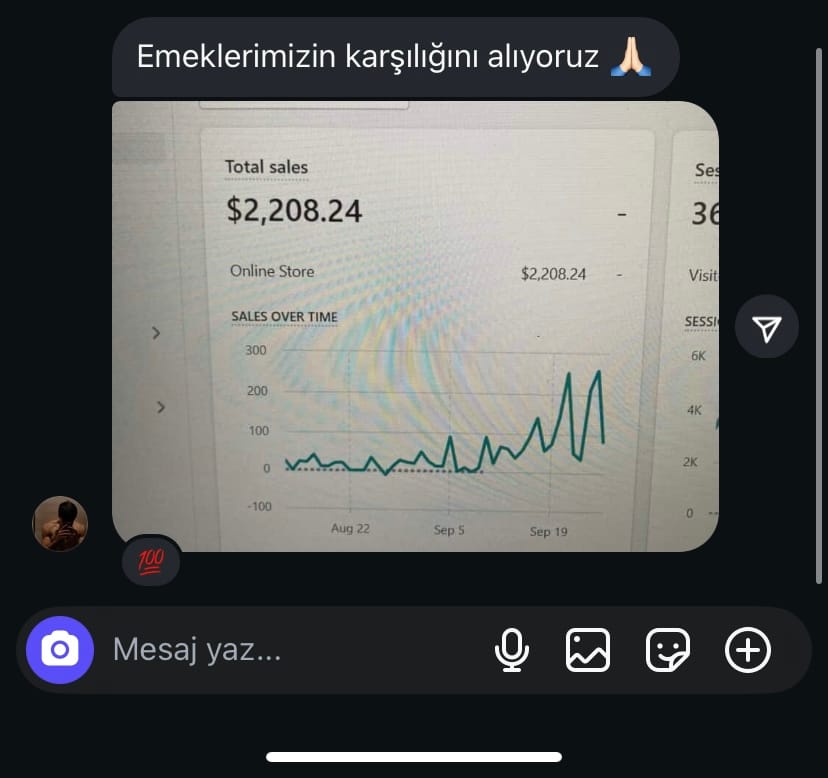View the sender's profile picture
Image resolution: width=828 pixels, height=778 pixels.
click(61, 524)
